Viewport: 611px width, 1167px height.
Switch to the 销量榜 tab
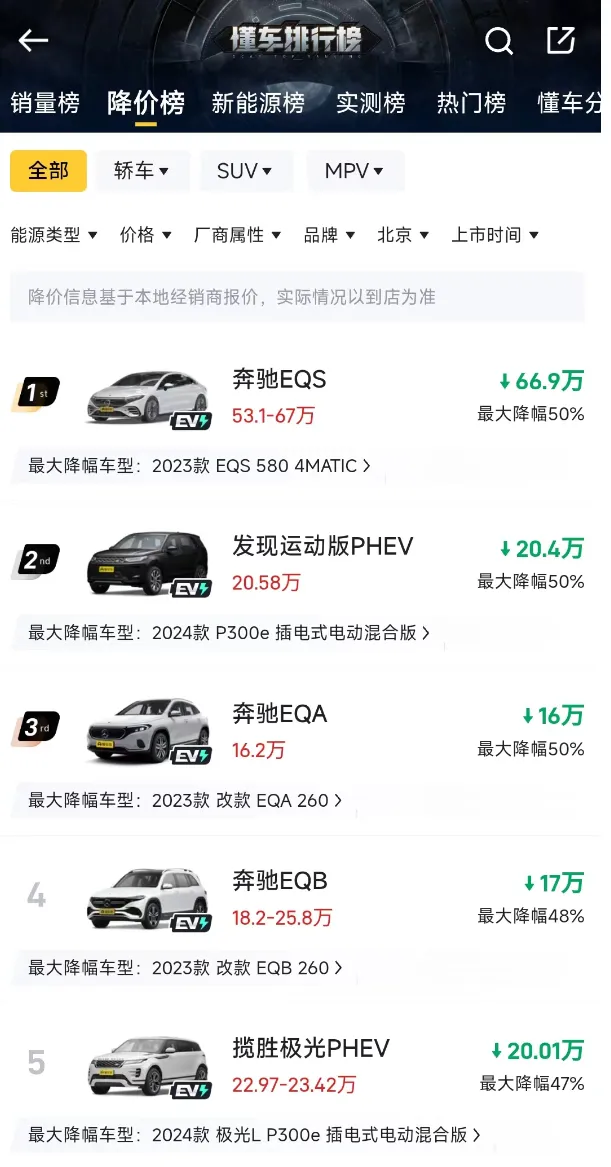tap(45, 103)
